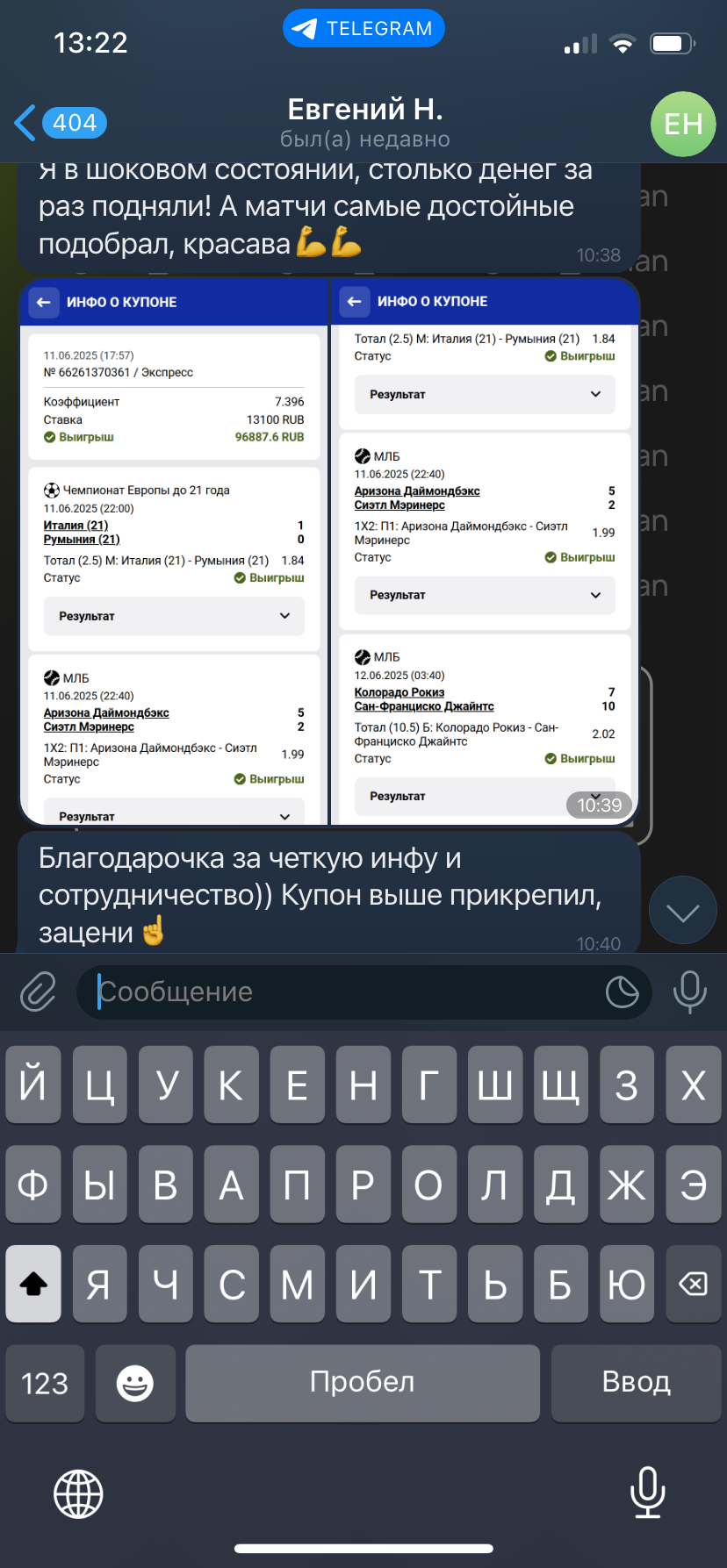Screen dimensions: 727x1568
Task: Open Евгений Н. profile avatar
Action: coord(683,124)
